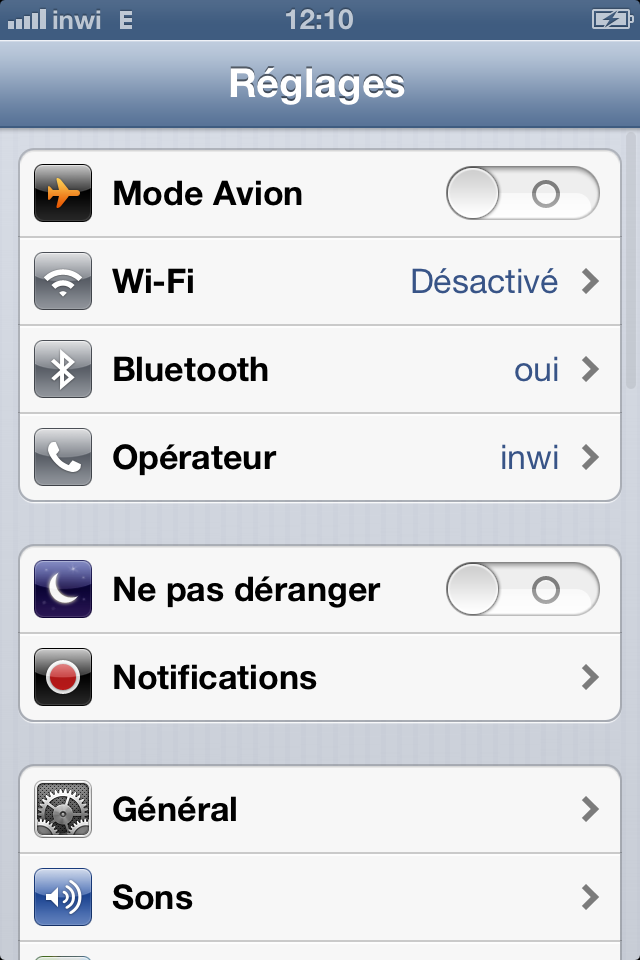Open Wi-Fi settings
The image size is (640, 960).
tap(320, 282)
